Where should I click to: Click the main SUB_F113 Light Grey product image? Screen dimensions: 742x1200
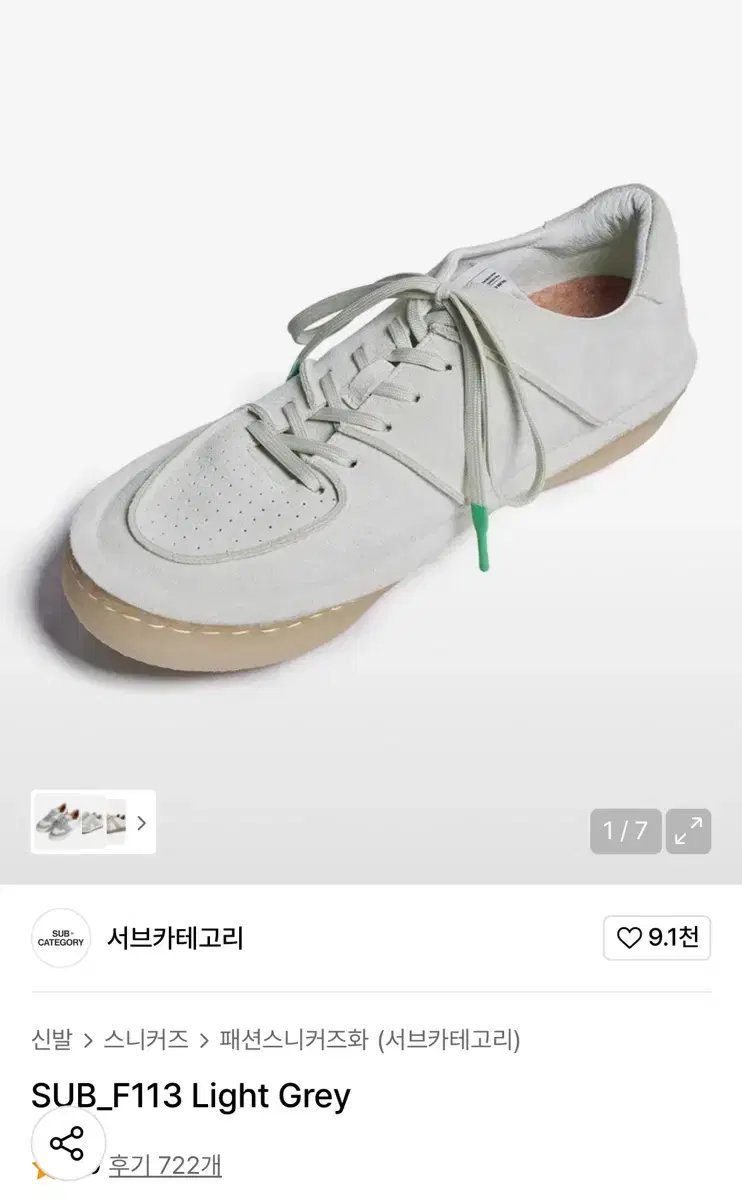(x=371, y=400)
